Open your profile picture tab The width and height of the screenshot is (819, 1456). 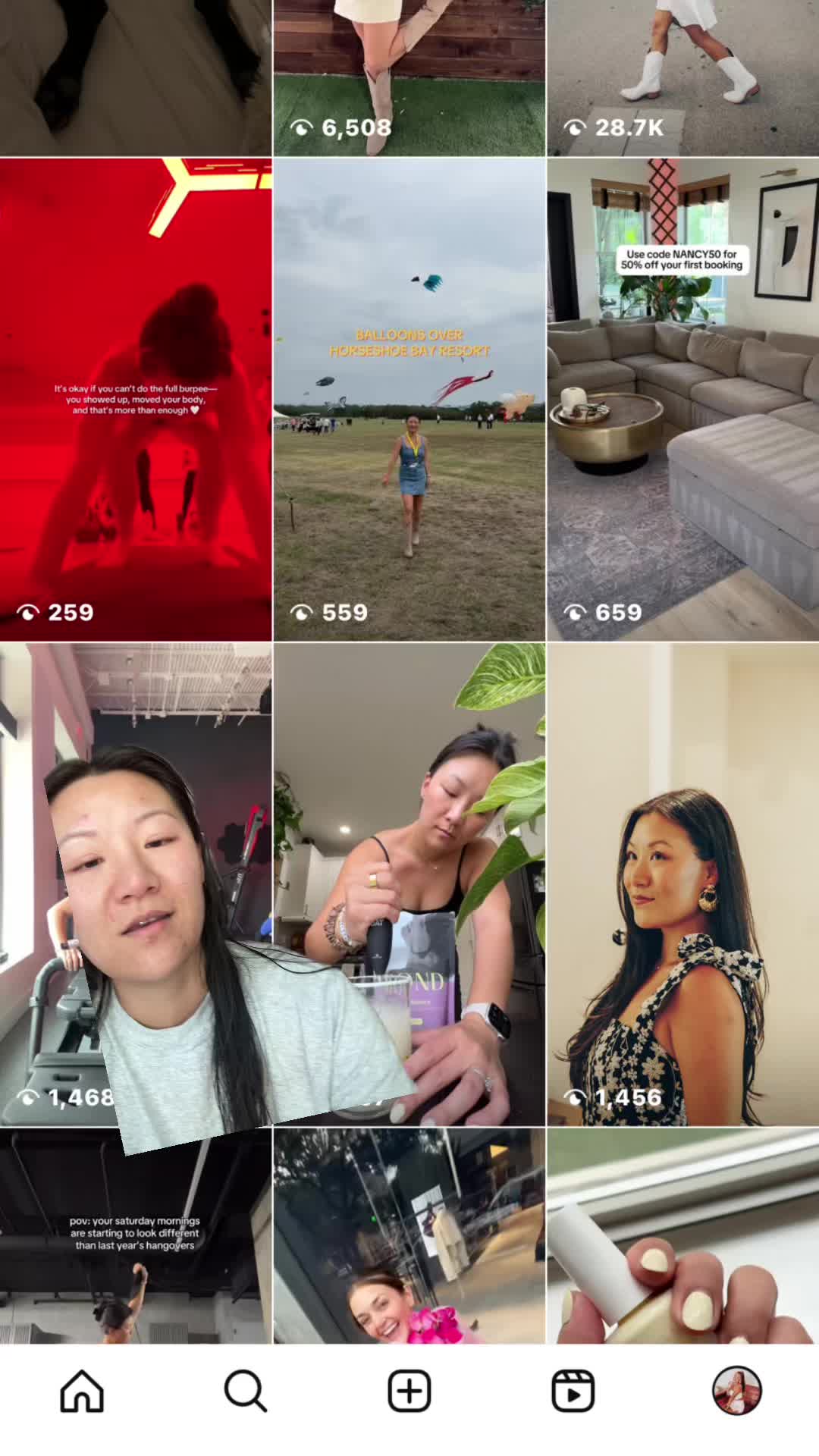point(737,1391)
